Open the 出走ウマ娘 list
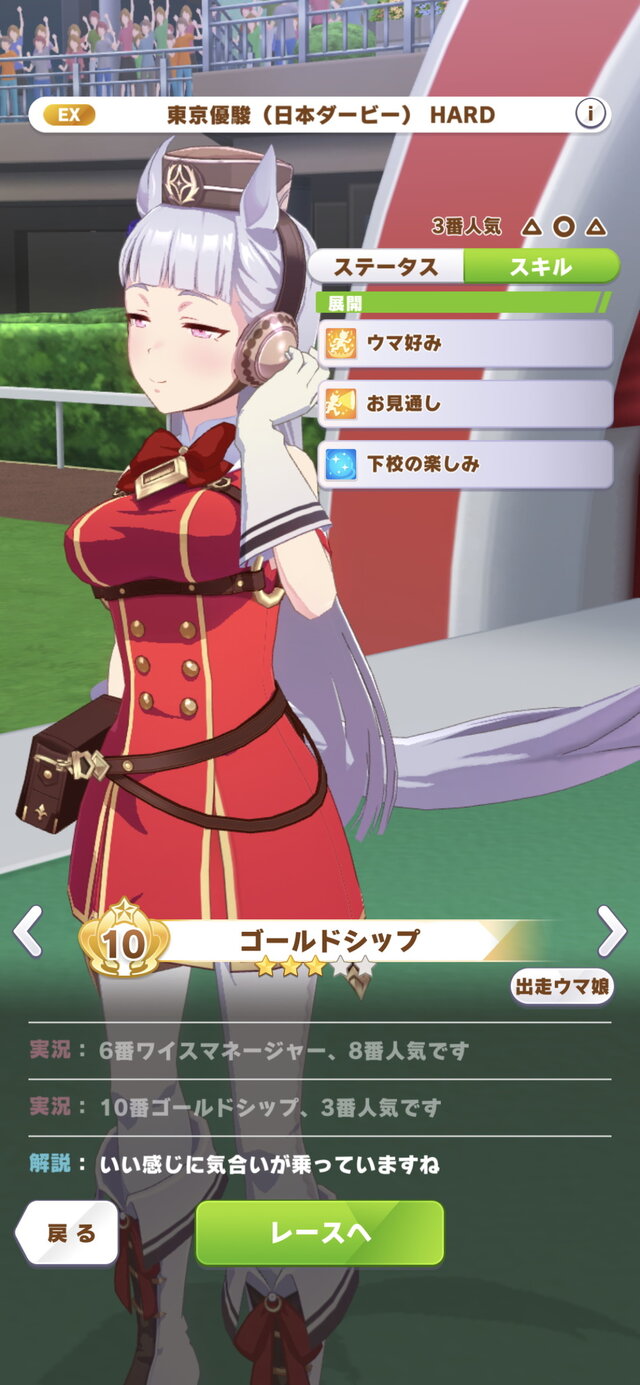640x1385 pixels. pos(563,986)
